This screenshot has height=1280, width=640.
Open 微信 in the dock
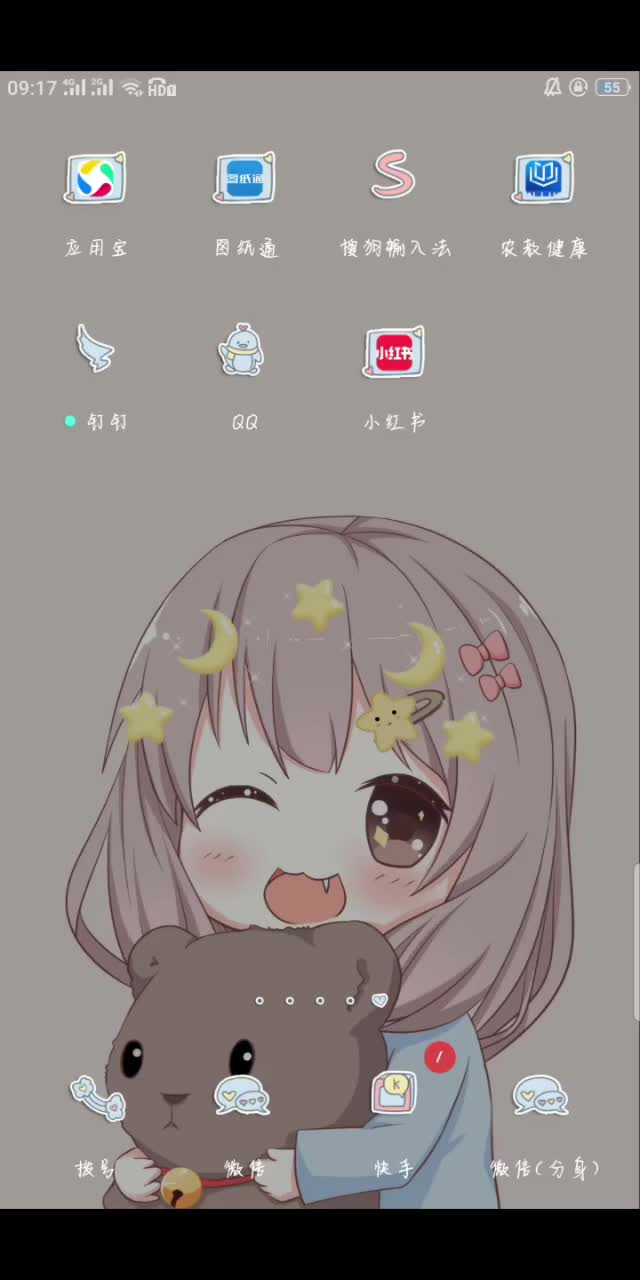point(242,1097)
